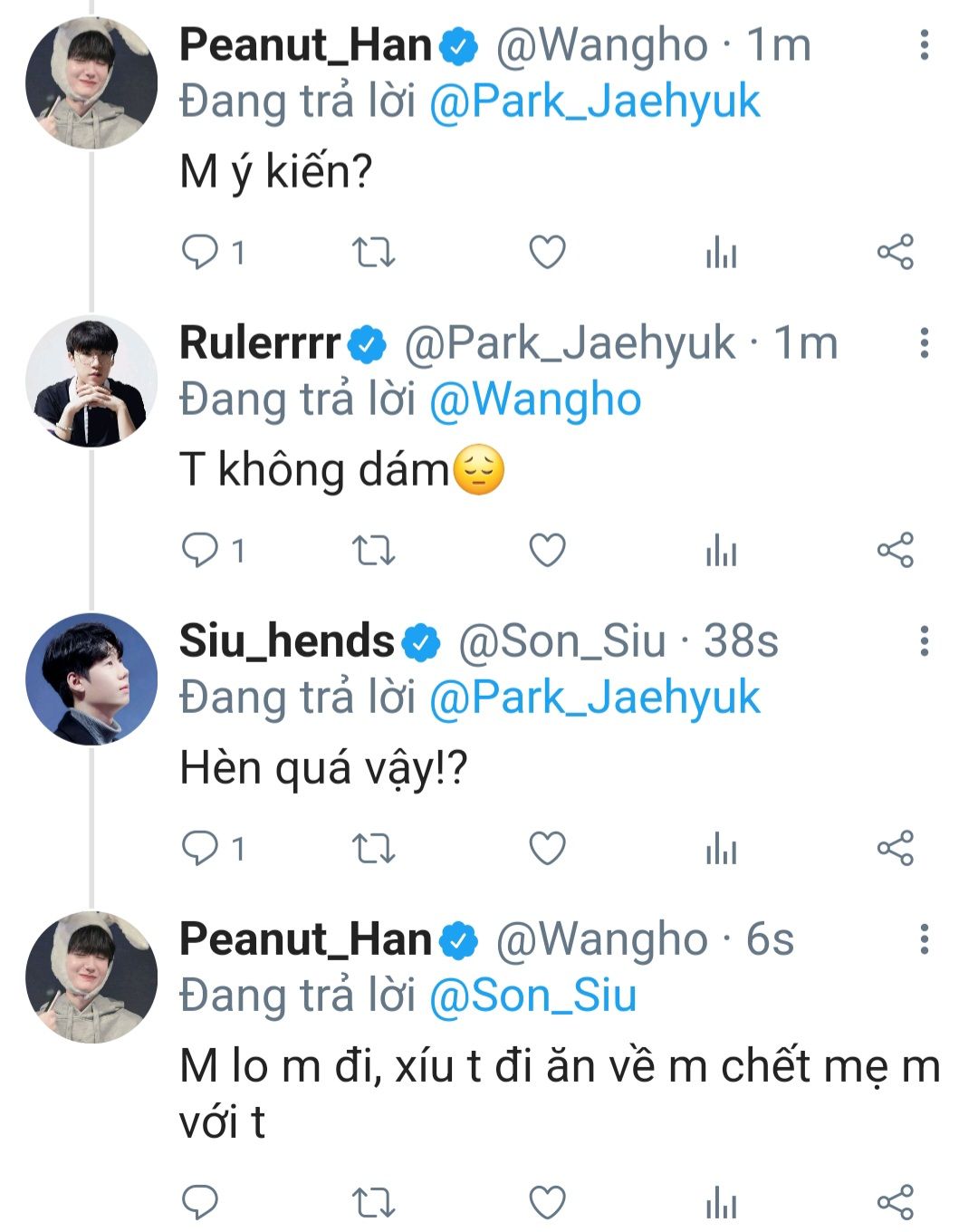Open overflow menu on Rulerrrr's tweet
Viewport: 978px width, 1232px height.
(924, 342)
